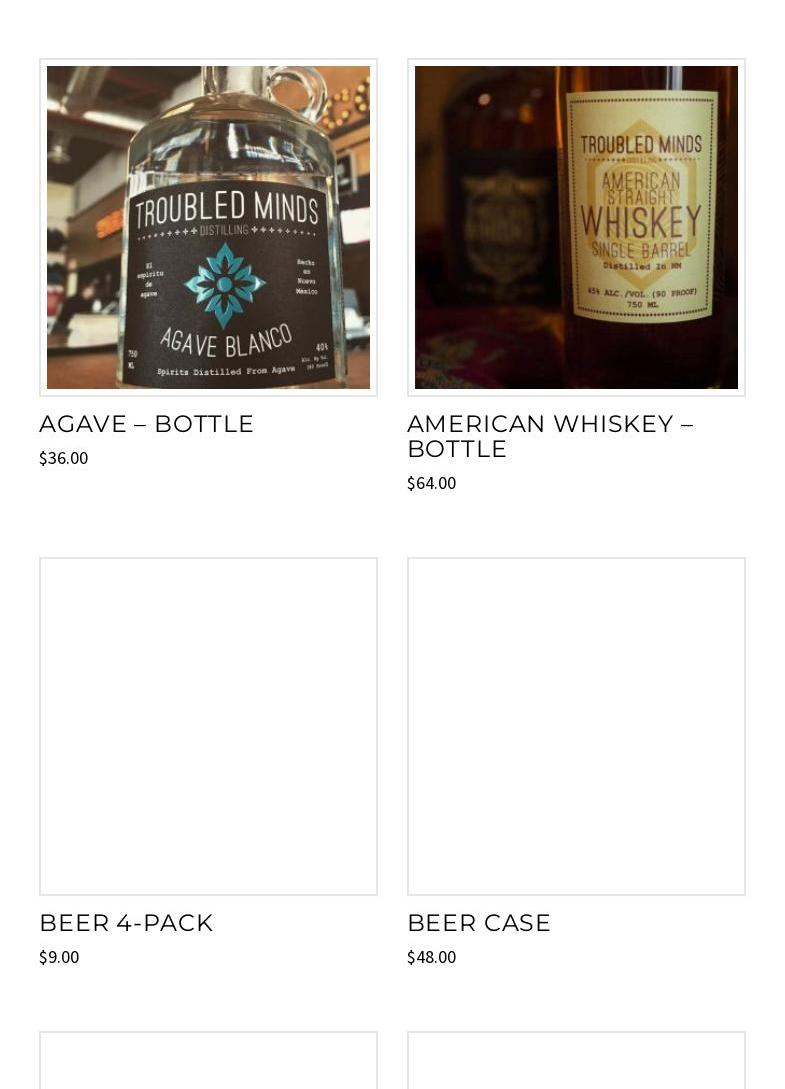Tap the Beer 4-Pack title link
Screen dimensions: 785x1089
(x=126, y=923)
